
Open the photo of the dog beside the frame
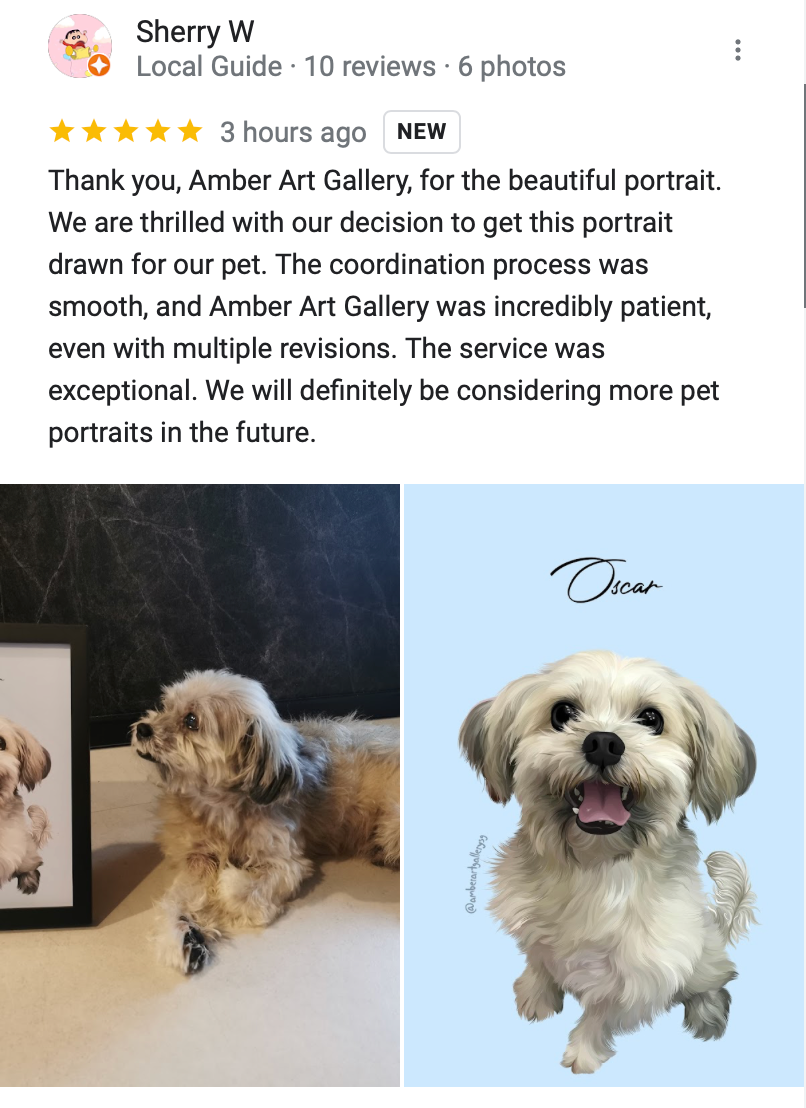click(x=199, y=785)
